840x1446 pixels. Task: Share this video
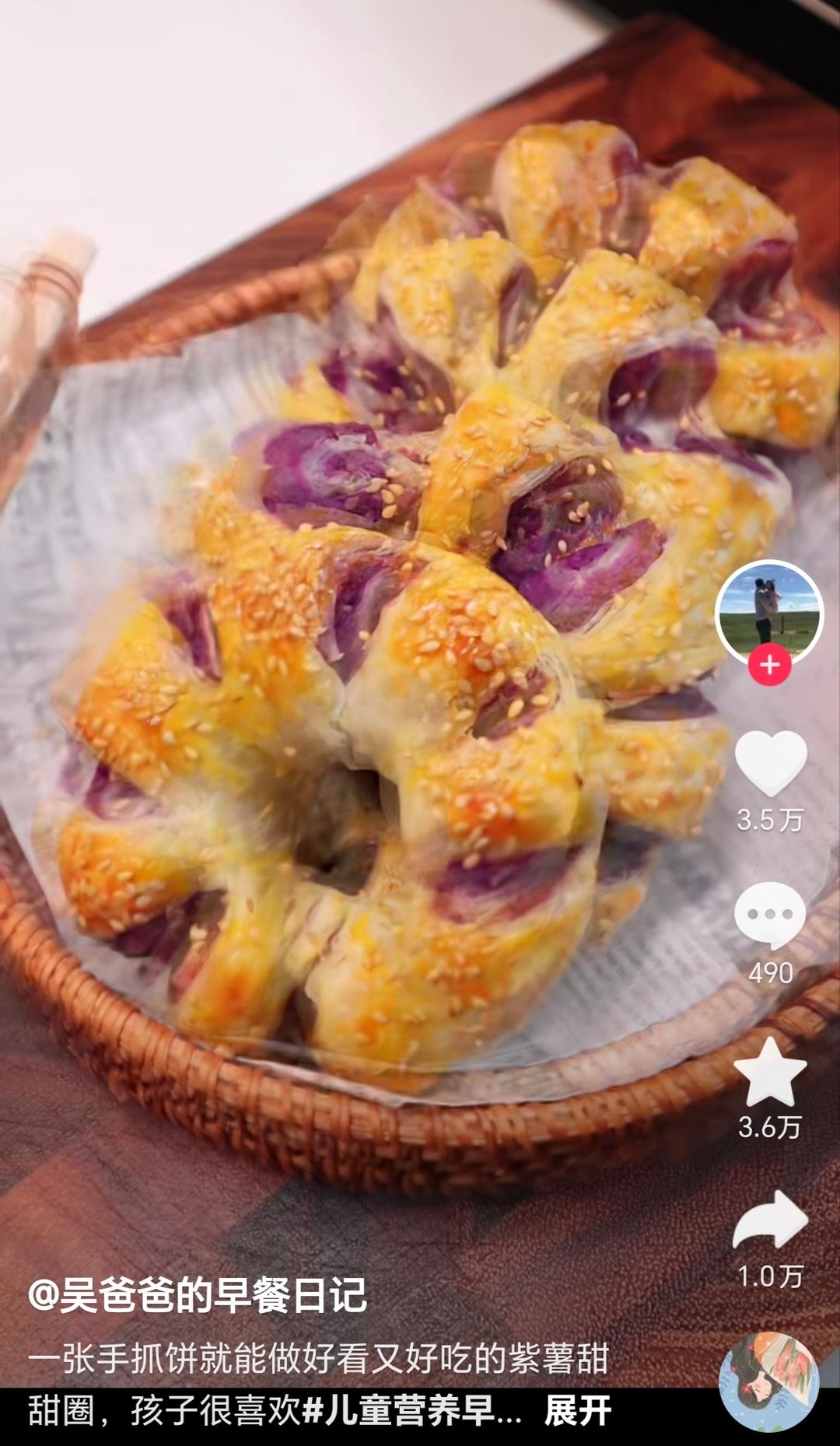tap(770, 1220)
